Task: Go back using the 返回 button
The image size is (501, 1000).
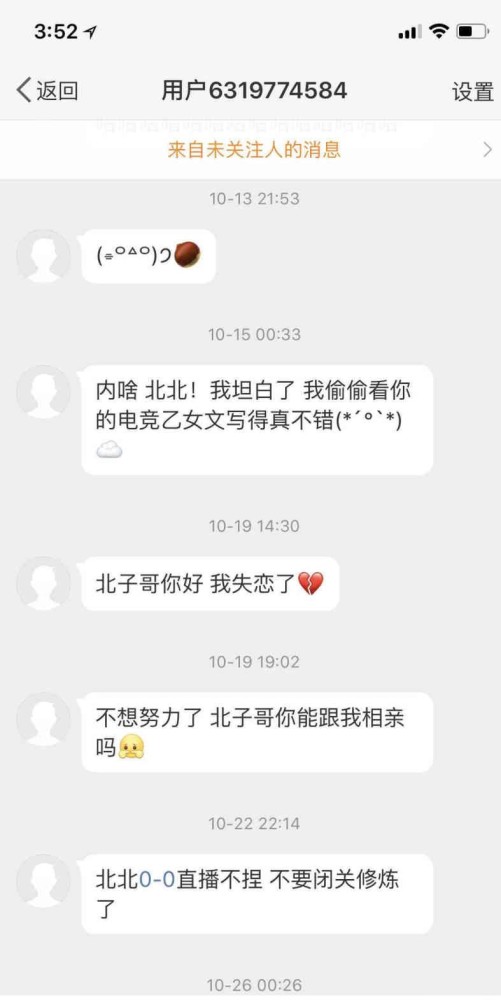Action: click(47, 91)
